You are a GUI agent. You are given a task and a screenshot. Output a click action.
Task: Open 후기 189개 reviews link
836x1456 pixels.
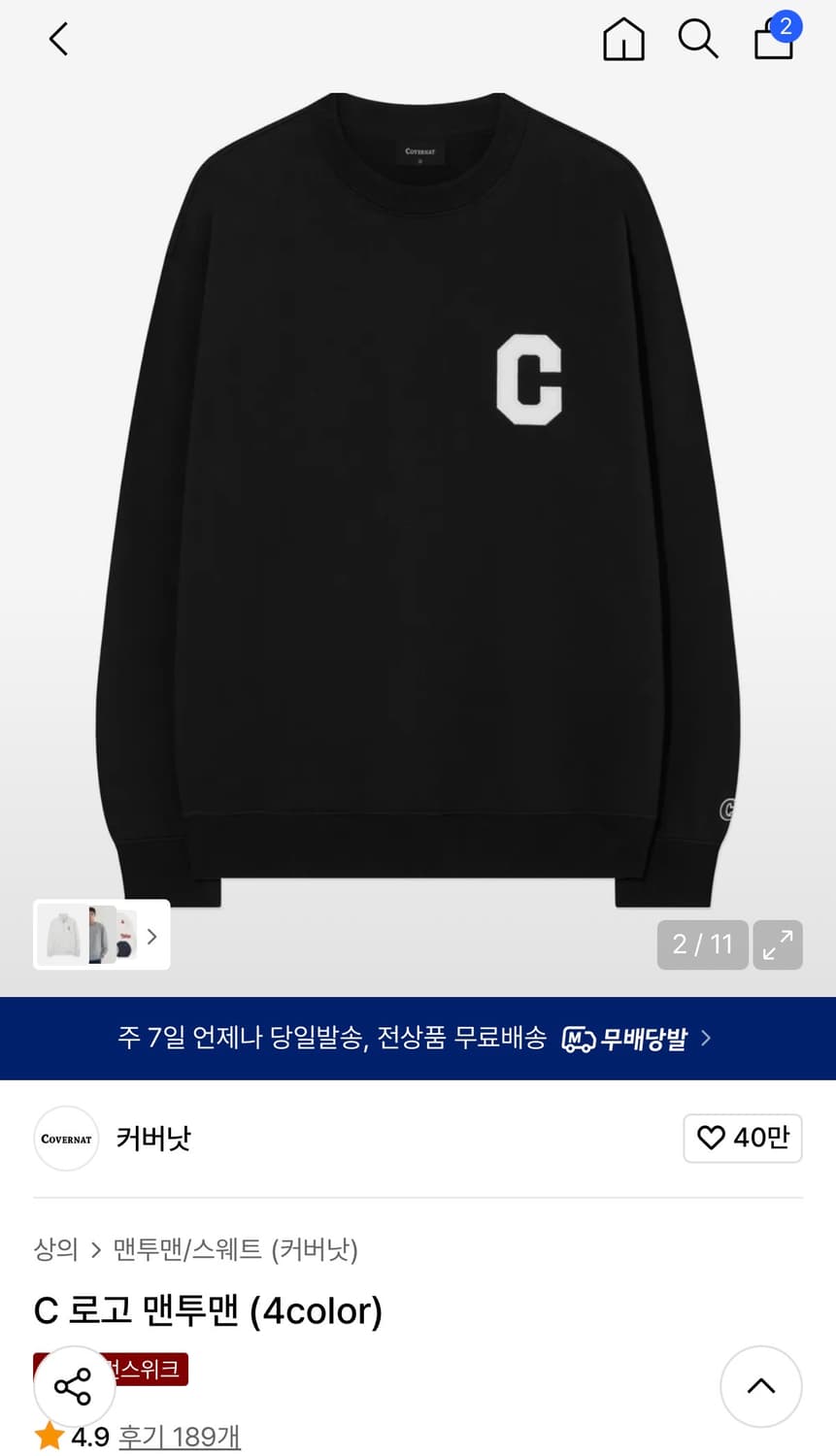pyautogui.click(x=179, y=1437)
